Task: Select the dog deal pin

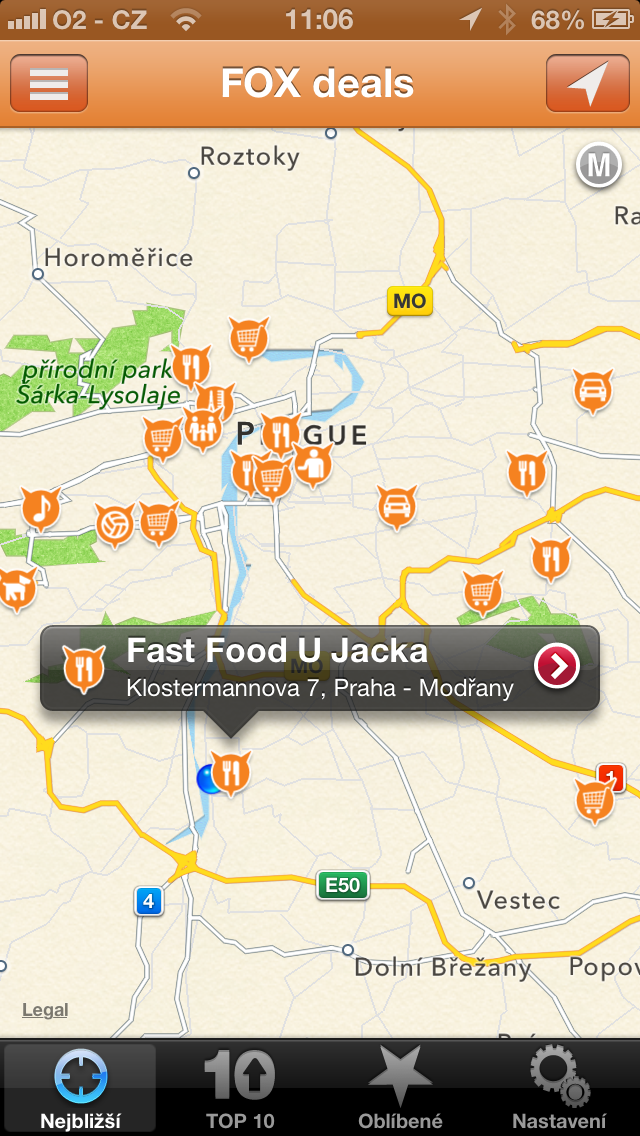Action: coord(16,587)
